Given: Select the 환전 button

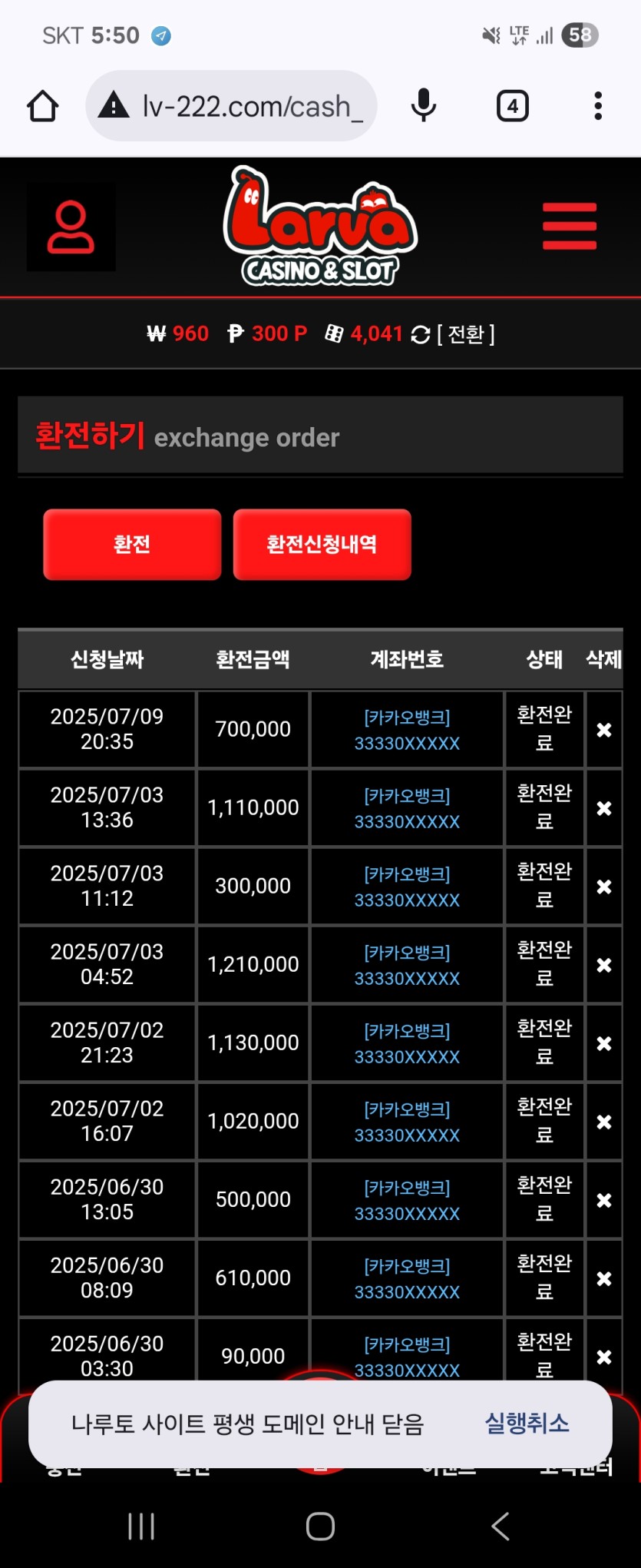Looking at the screenshot, I should point(132,544).
